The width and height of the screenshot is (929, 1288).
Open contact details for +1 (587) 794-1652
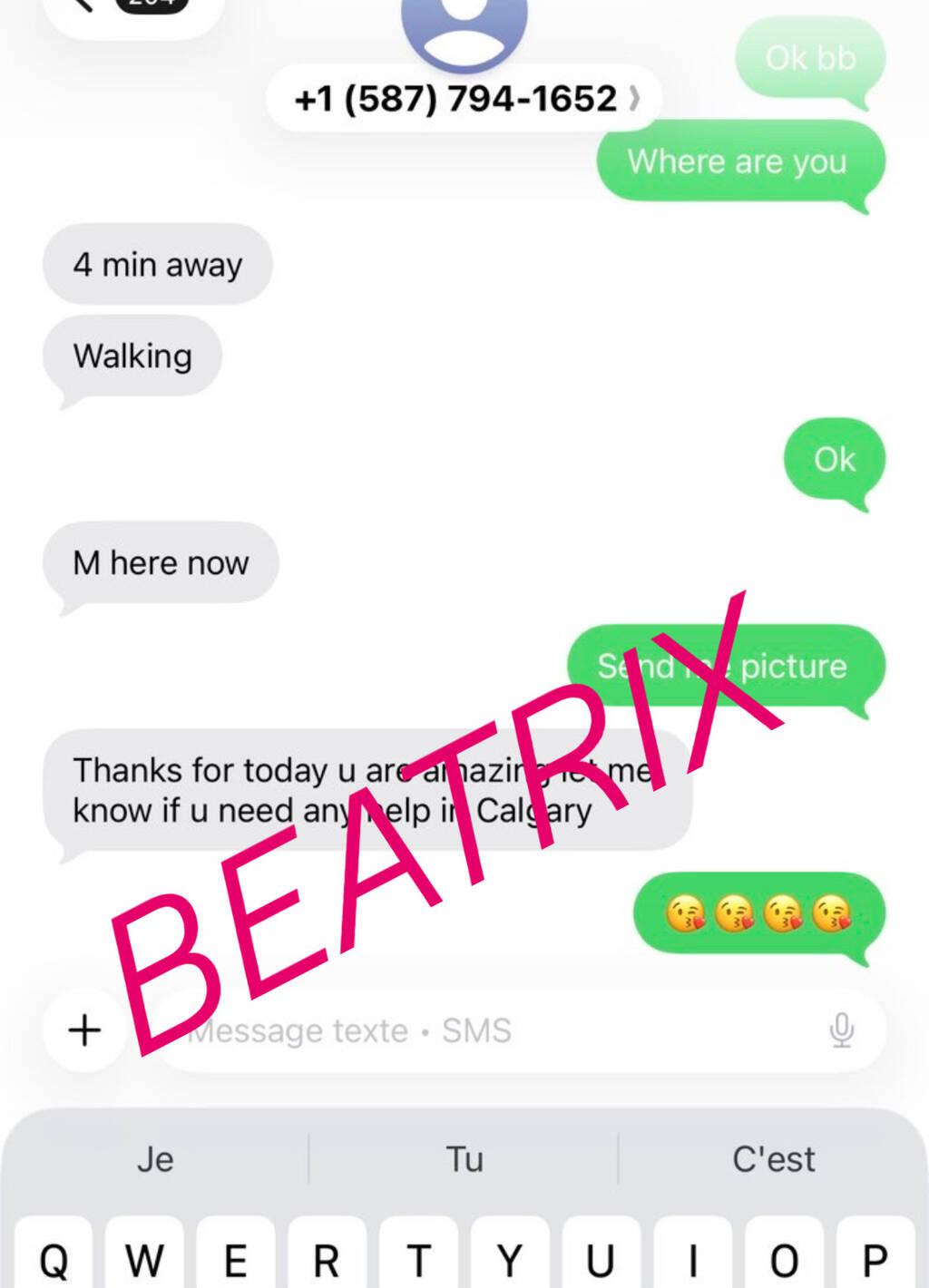point(464,98)
